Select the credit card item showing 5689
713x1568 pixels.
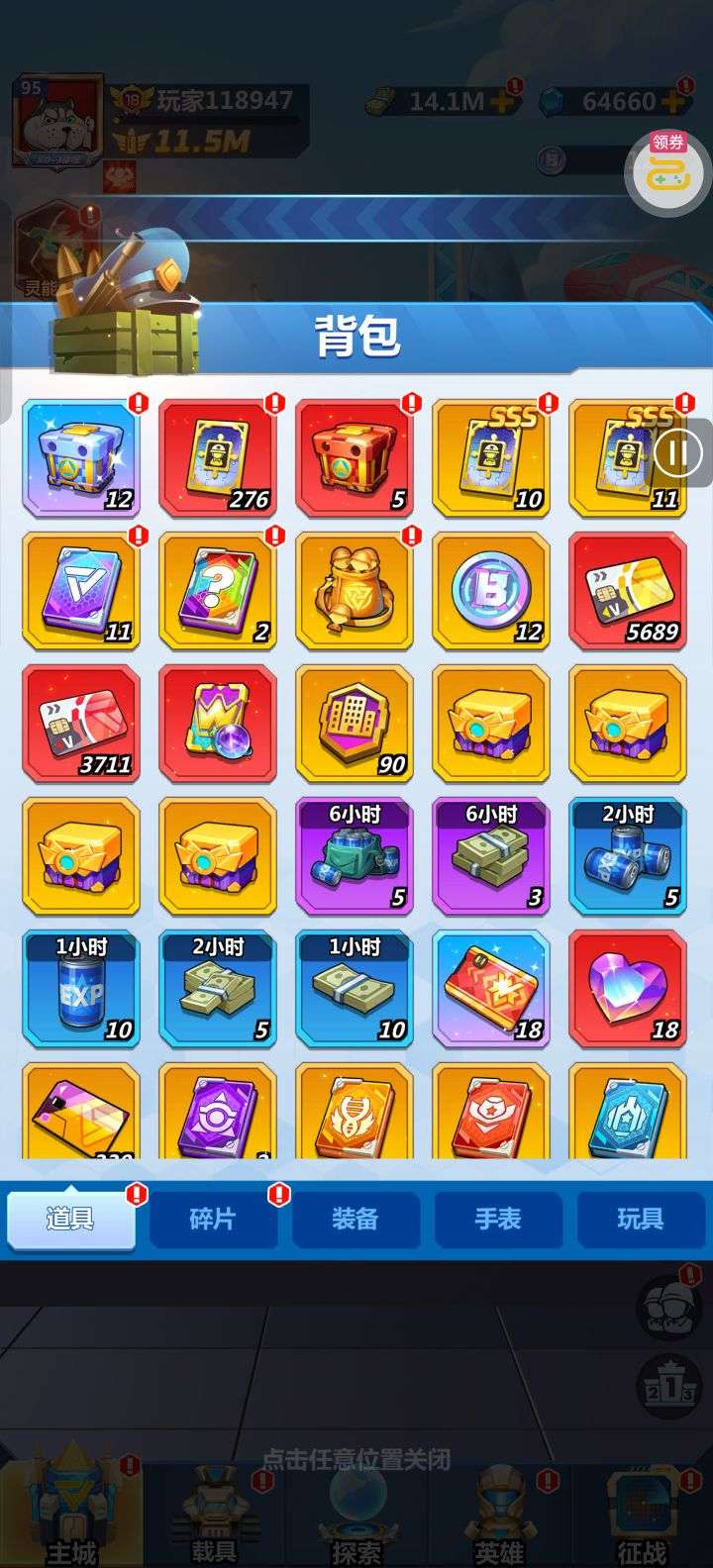click(x=628, y=590)
